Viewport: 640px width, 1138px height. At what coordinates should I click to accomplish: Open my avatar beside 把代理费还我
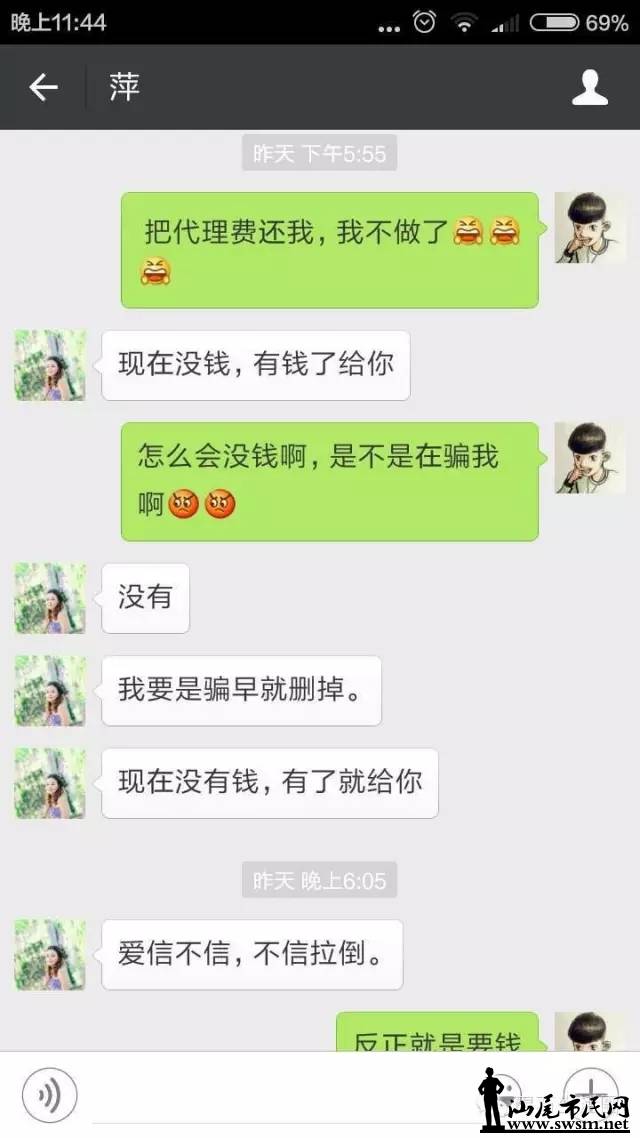590,228
